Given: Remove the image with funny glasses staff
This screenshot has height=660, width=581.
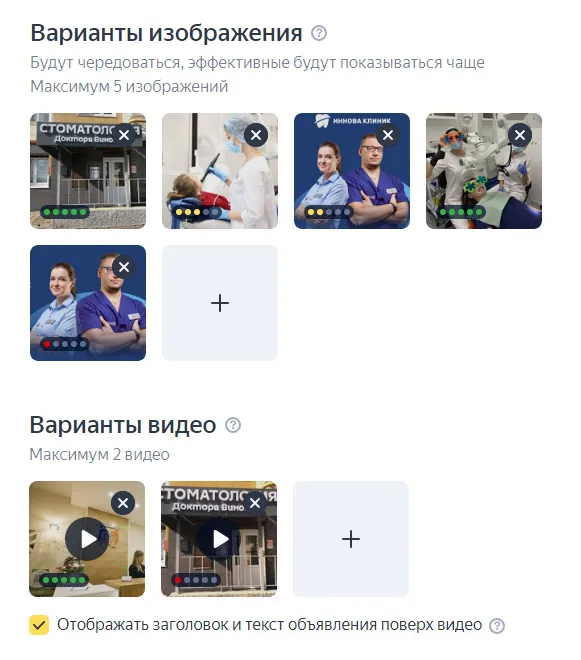Looking at the screenshot, I should click(520, 135).
